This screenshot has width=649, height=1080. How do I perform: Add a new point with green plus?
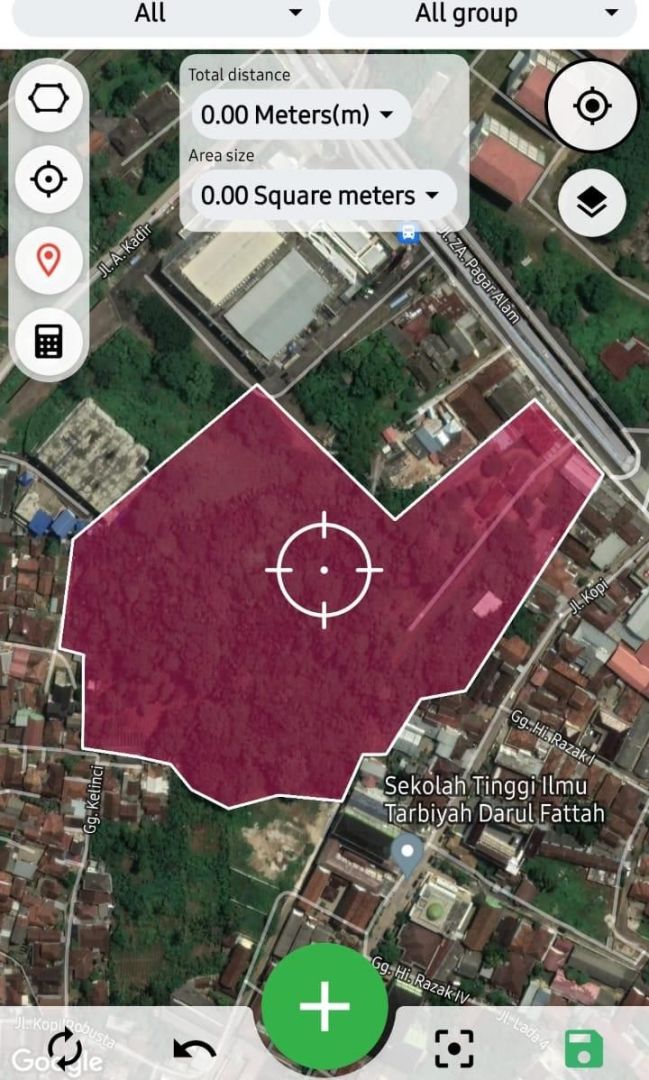click(x=325, y=1006)
